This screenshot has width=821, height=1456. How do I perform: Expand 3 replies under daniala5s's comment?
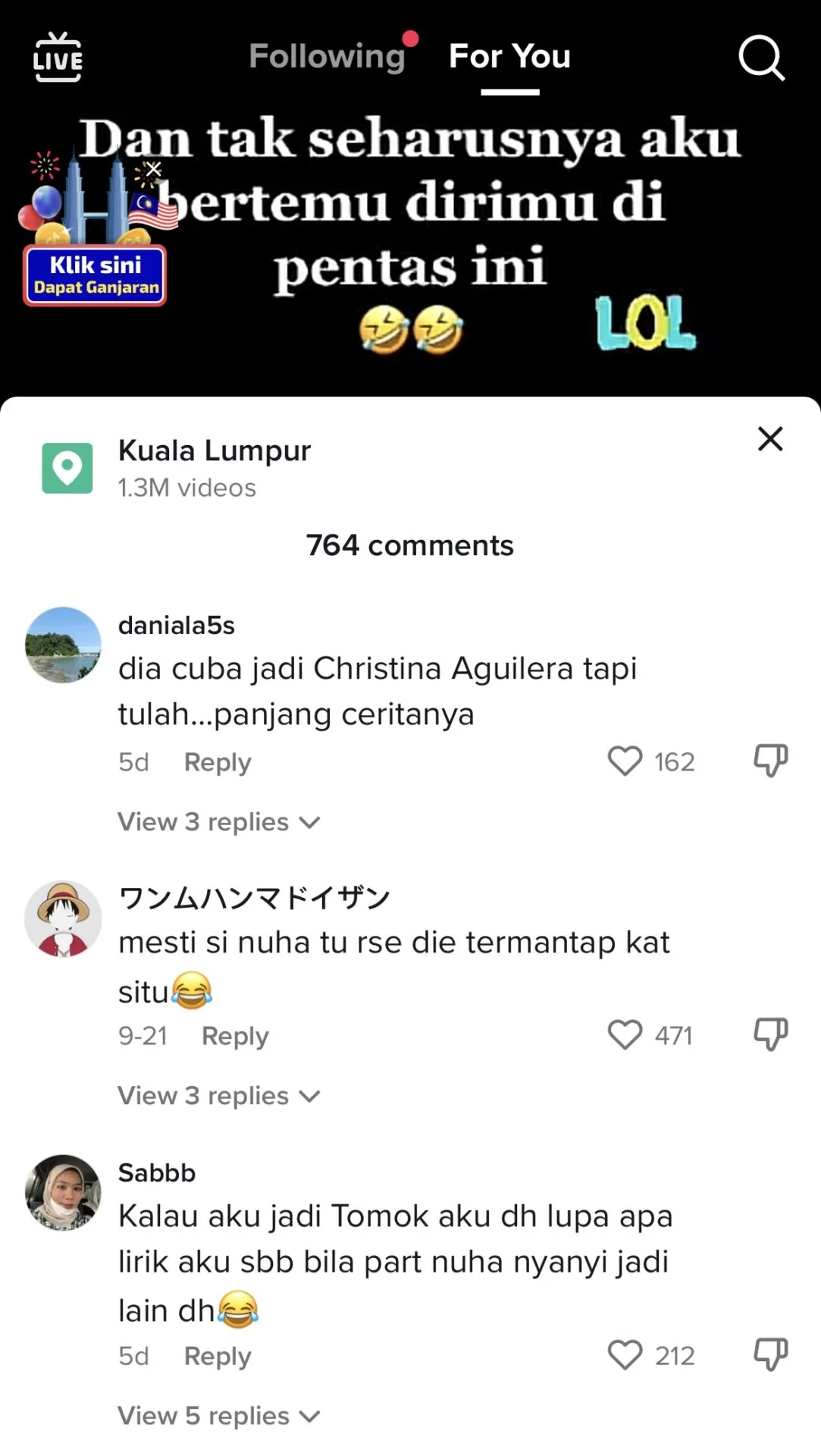(x=218, y=822)
